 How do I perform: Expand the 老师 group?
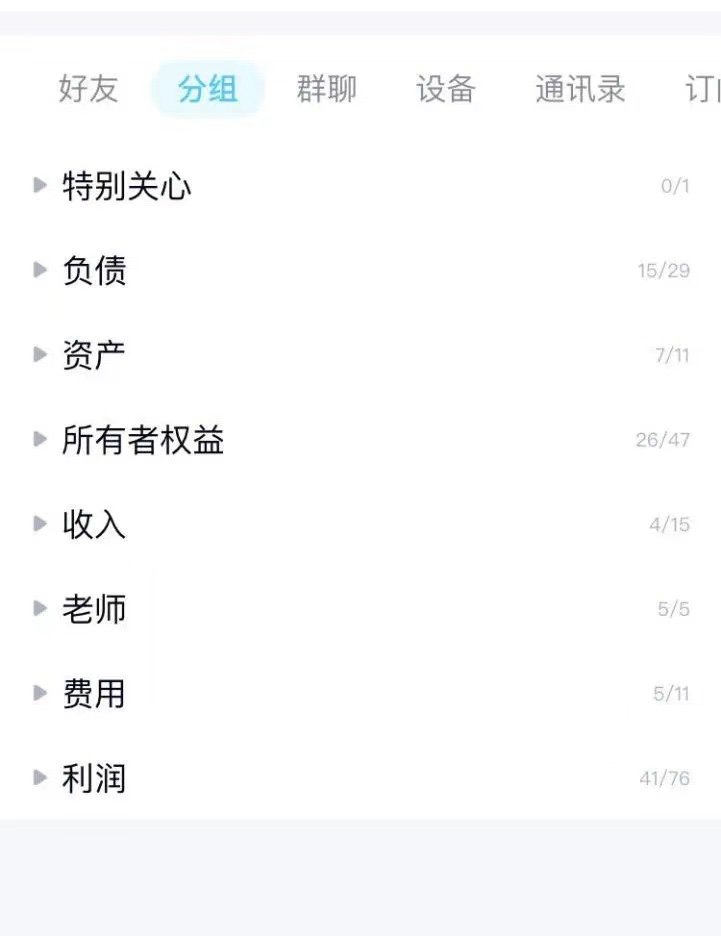(95, 608)
